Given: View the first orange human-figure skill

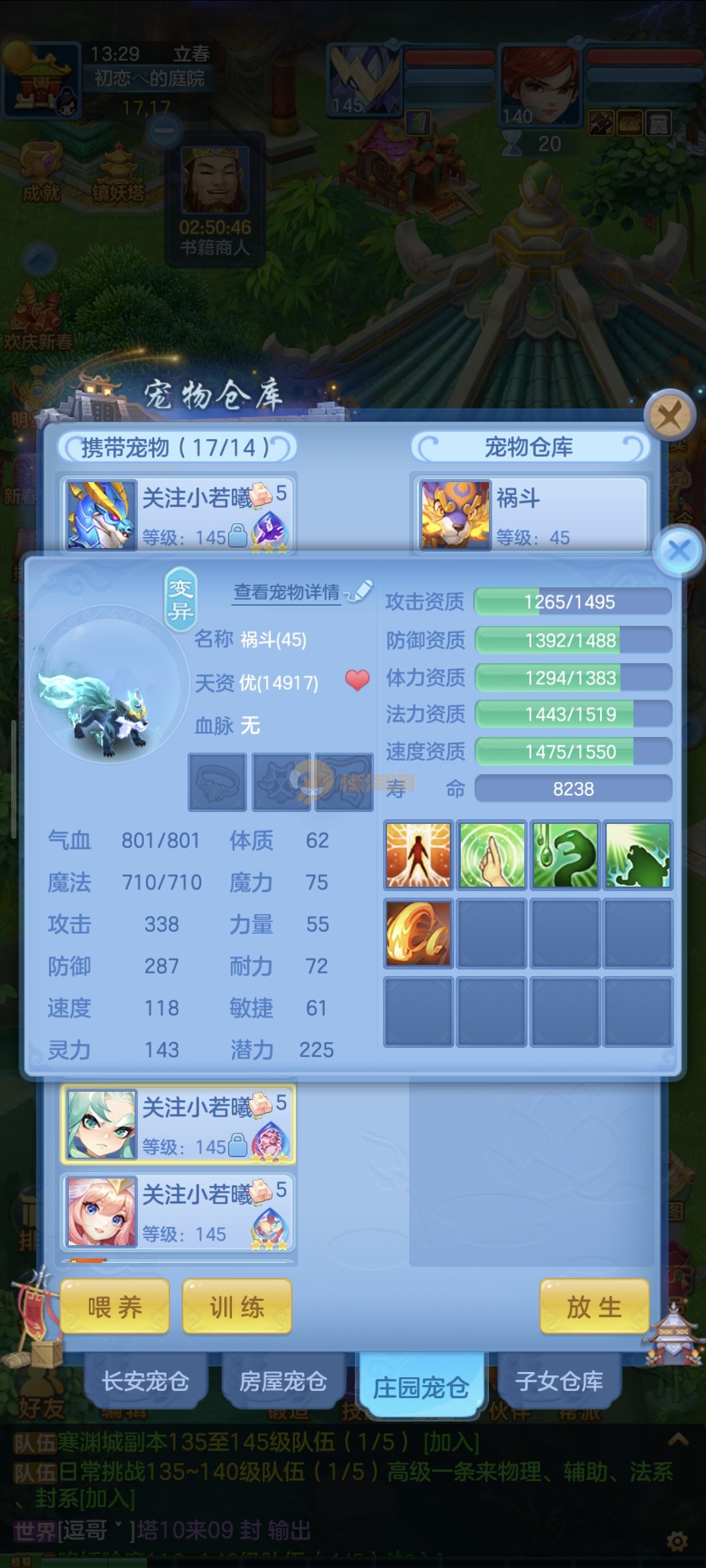Looking at the screenshot, I should pyautogui.click(x=418, y=855).
